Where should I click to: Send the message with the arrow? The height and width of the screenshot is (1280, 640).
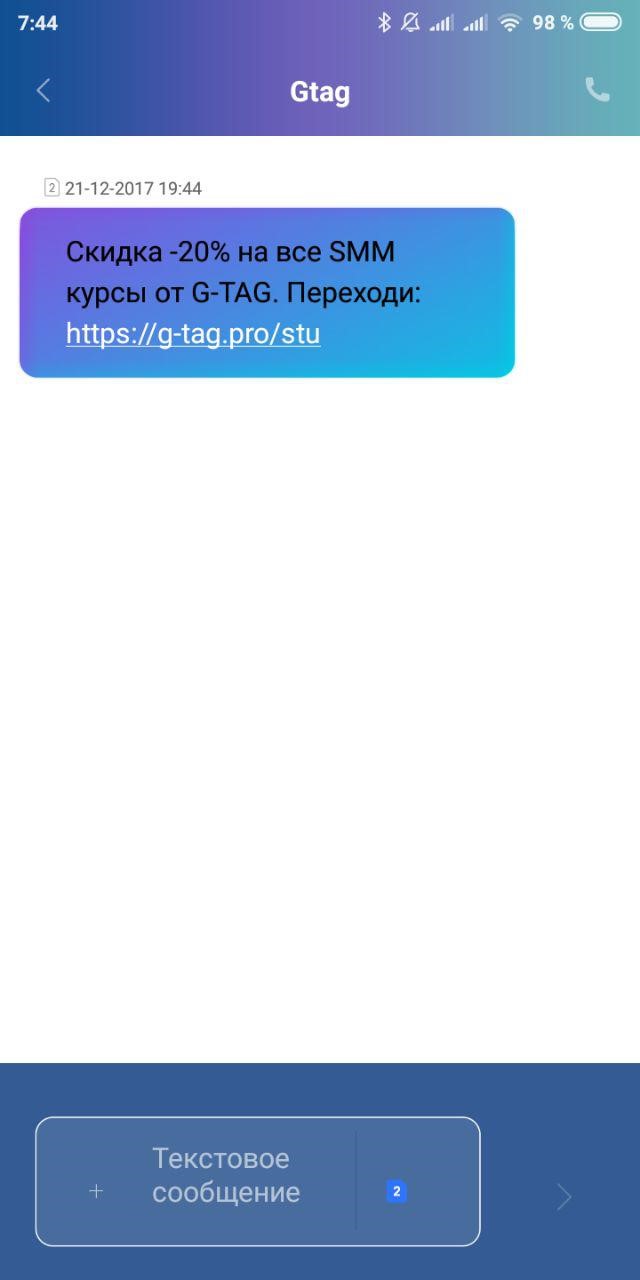(564, 1197)
